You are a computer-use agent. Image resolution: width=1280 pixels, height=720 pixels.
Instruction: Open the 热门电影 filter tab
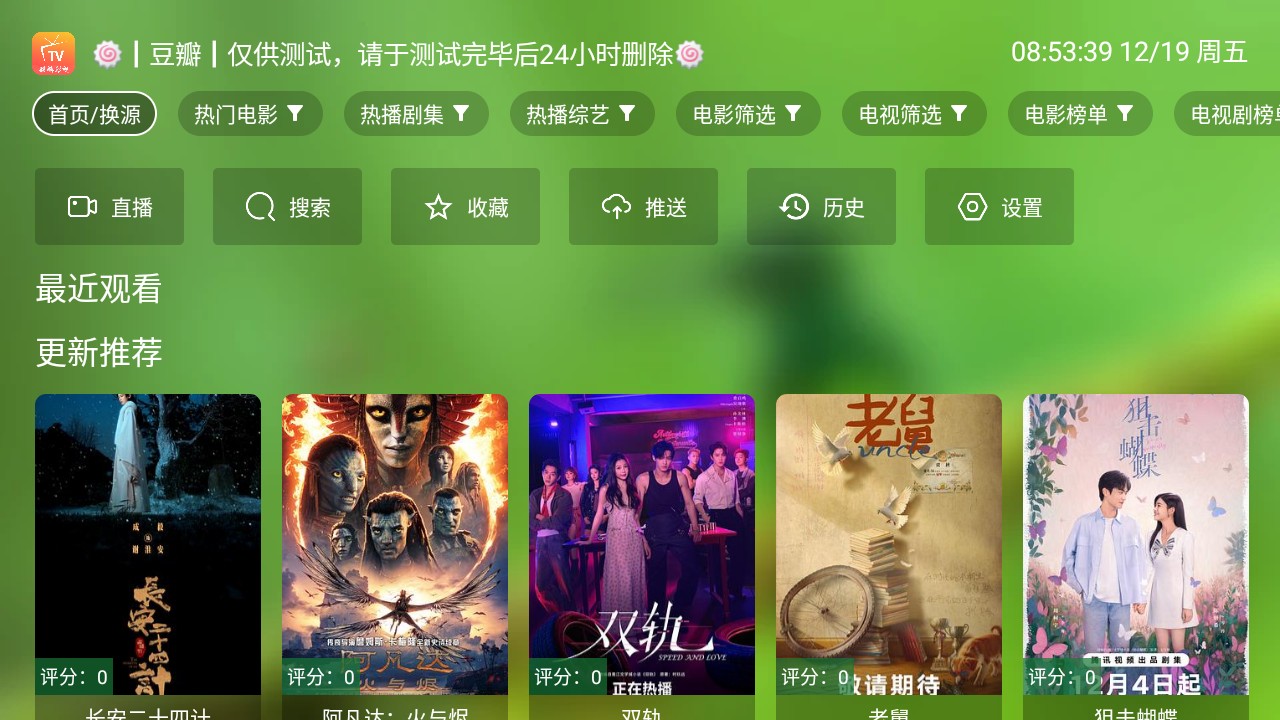tap(250, 114)
